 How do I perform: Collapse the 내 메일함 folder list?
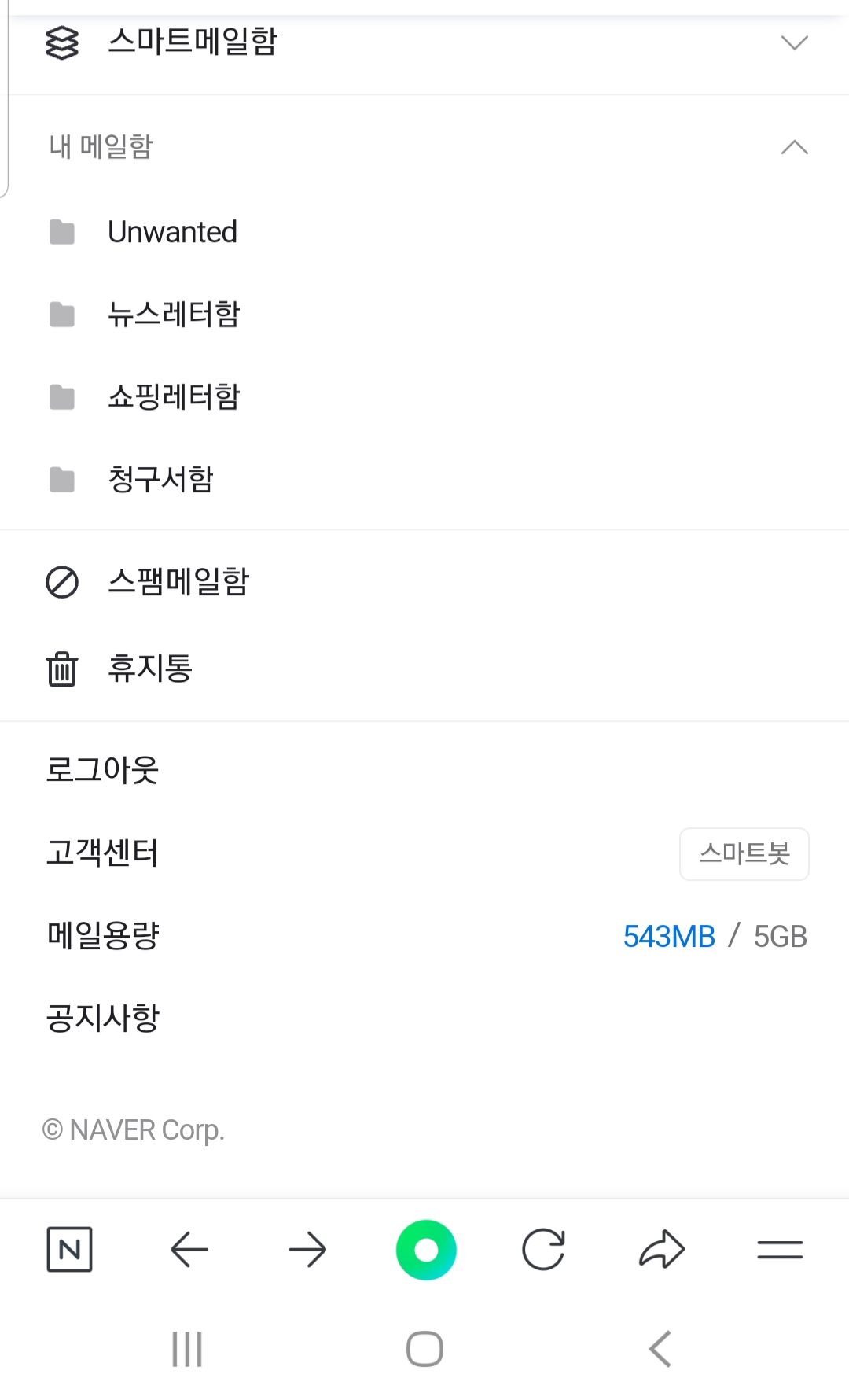point(794,147)
